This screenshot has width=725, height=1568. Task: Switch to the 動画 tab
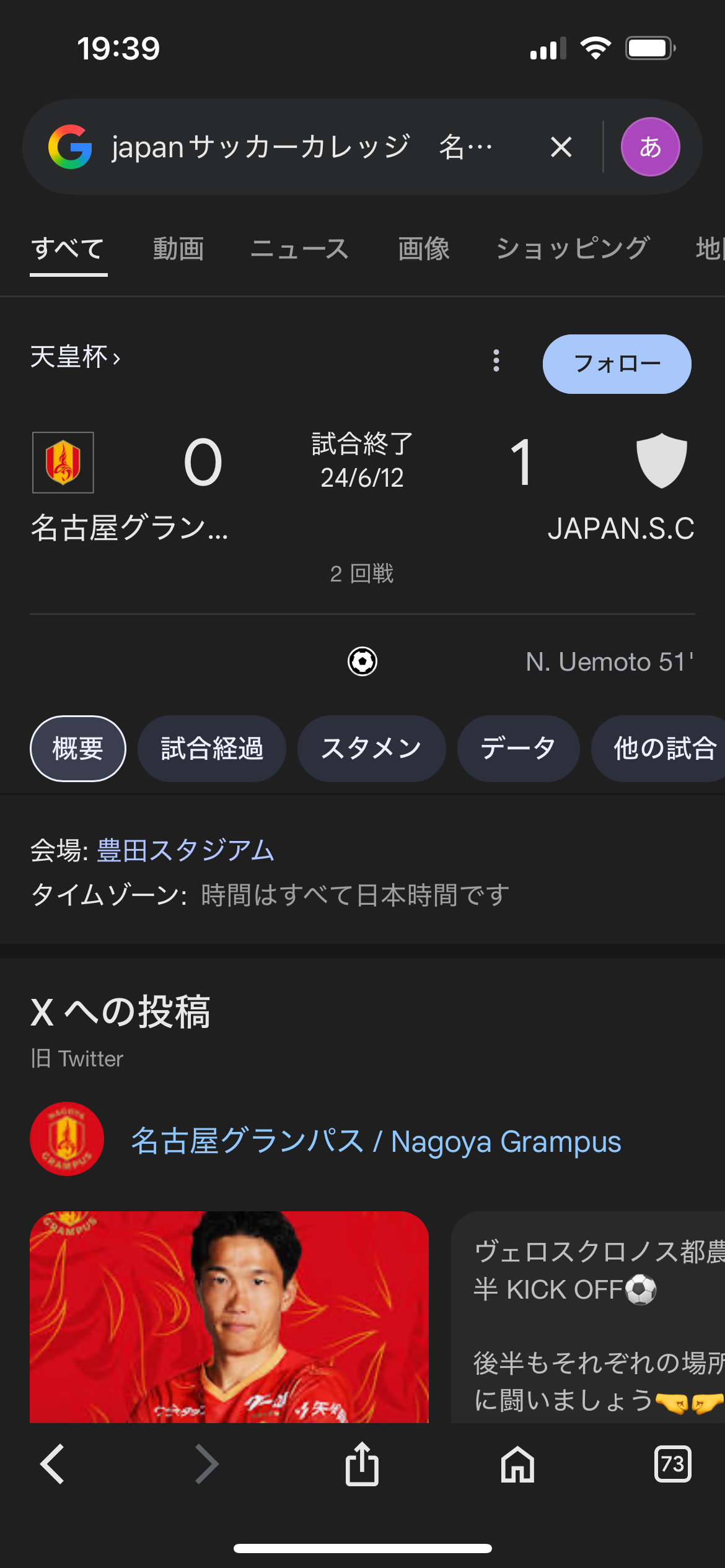178,249
